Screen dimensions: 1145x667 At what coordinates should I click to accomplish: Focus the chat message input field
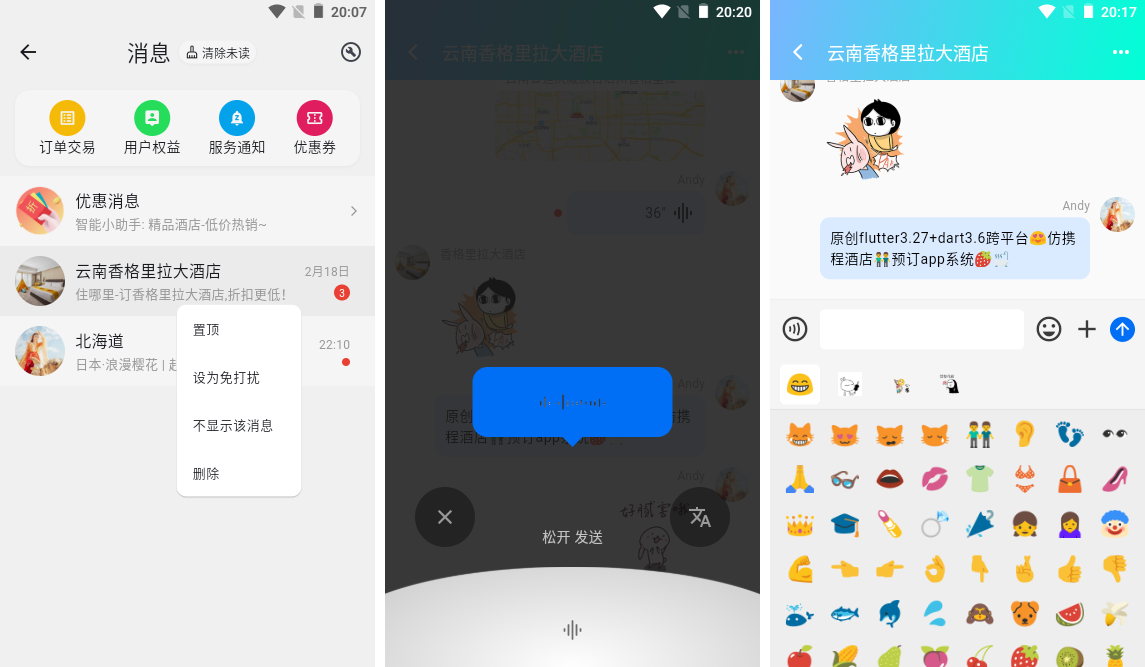click(921, 329)
